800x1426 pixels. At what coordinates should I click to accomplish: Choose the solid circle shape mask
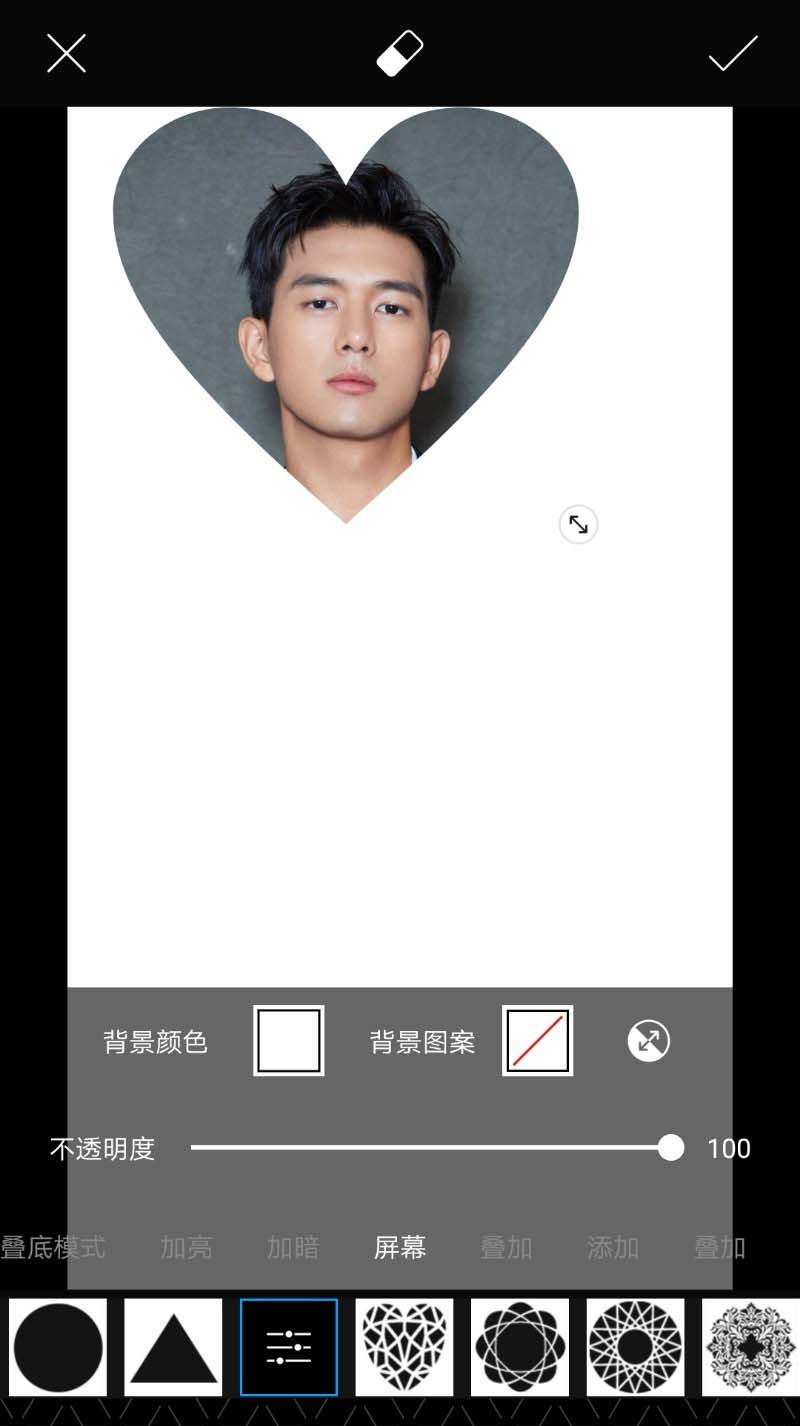click(x=58, y=1347)
